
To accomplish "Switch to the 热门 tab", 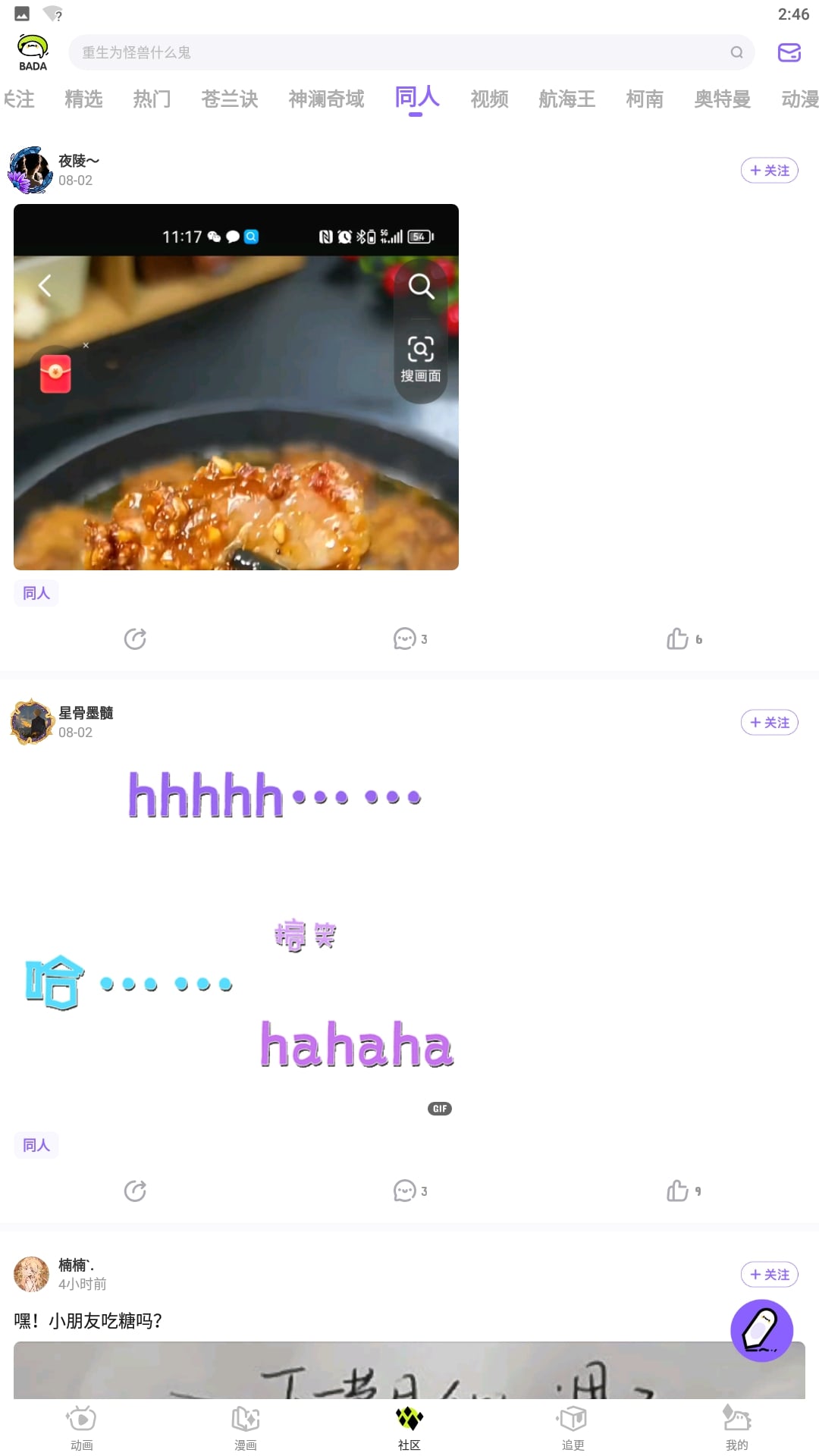I will pos(152,99).
